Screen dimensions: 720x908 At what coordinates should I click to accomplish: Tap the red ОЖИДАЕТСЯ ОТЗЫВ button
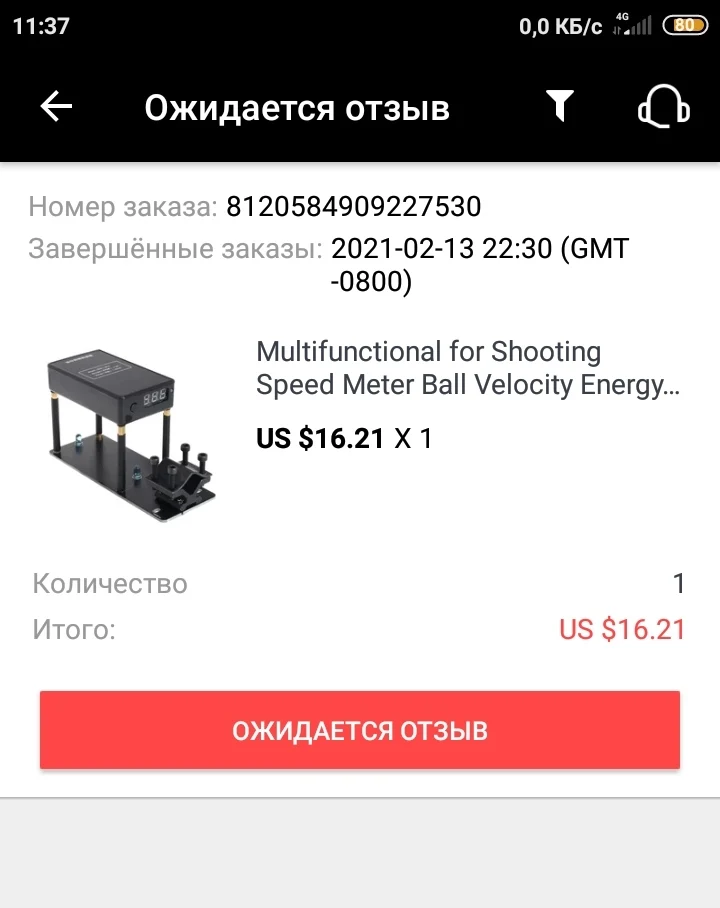(360, 730)
